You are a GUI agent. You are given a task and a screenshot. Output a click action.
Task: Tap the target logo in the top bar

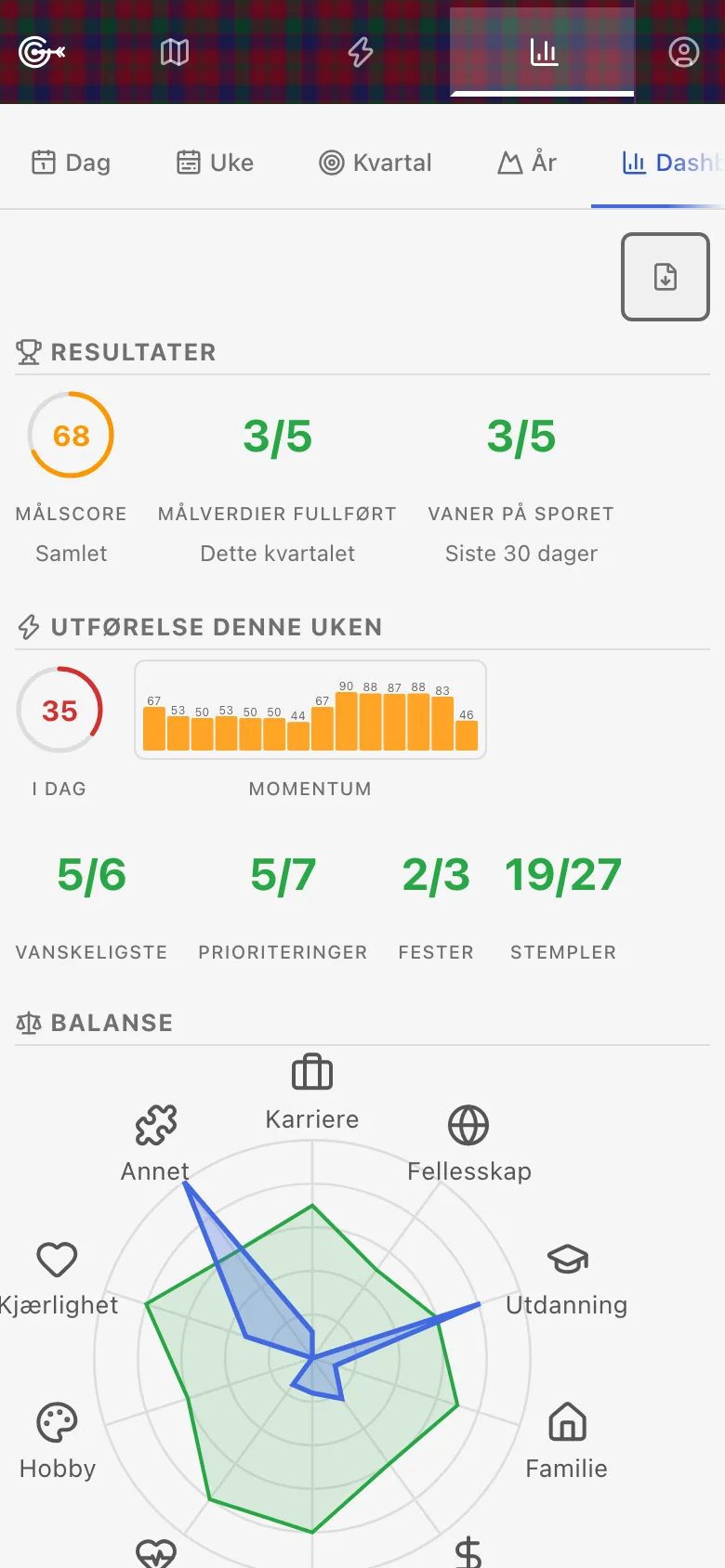[42, 52]
